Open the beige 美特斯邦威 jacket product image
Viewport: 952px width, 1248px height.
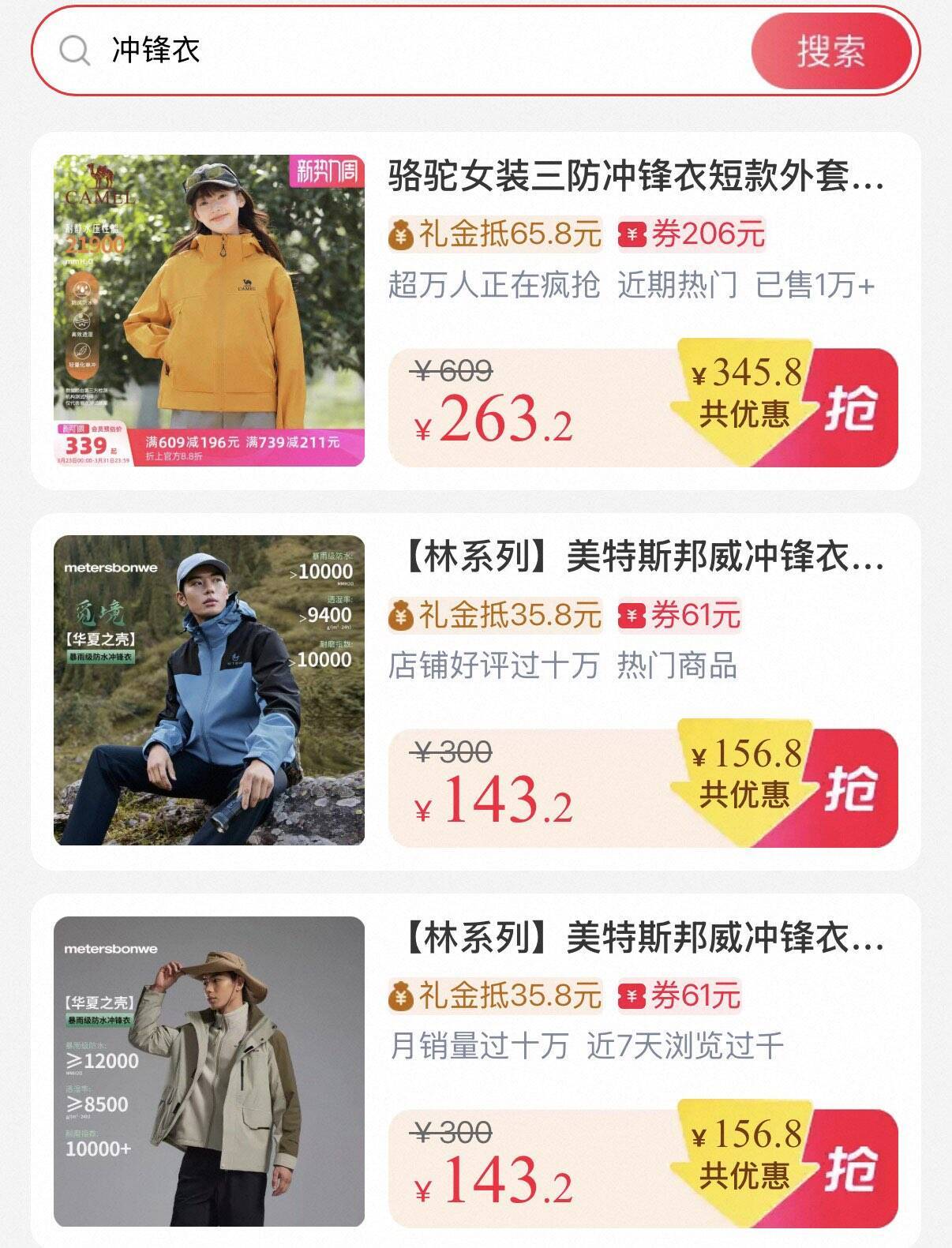coord(209,1071)
